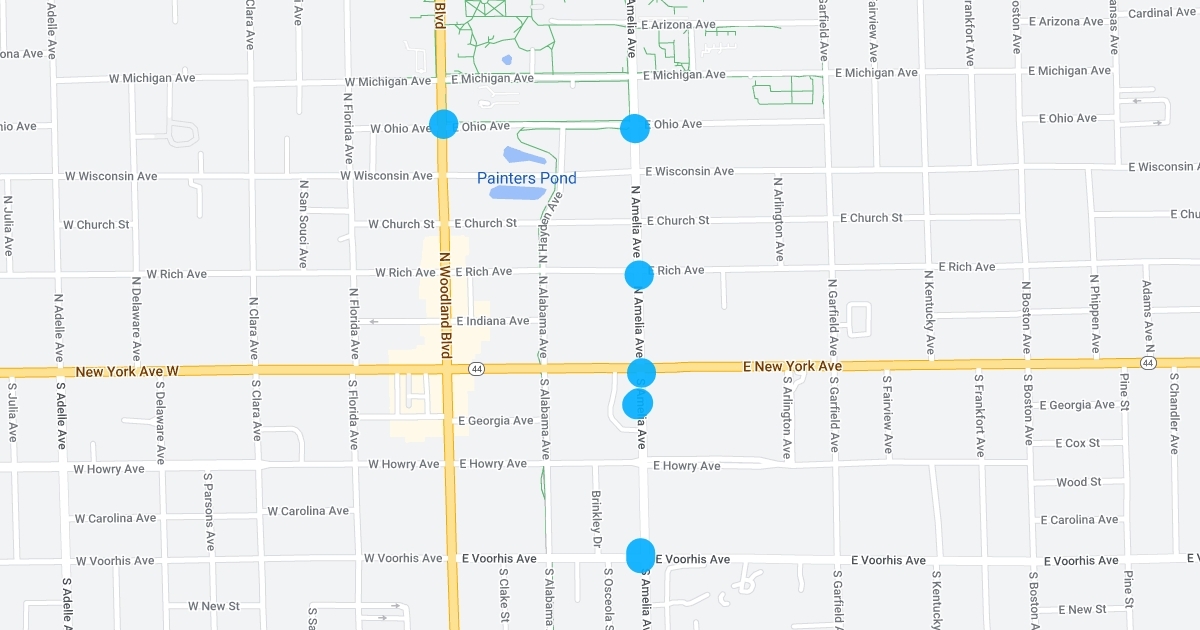
Task: Select the marker at Woodland Blvd and Ohio Ave
Action: coord(443,124)
